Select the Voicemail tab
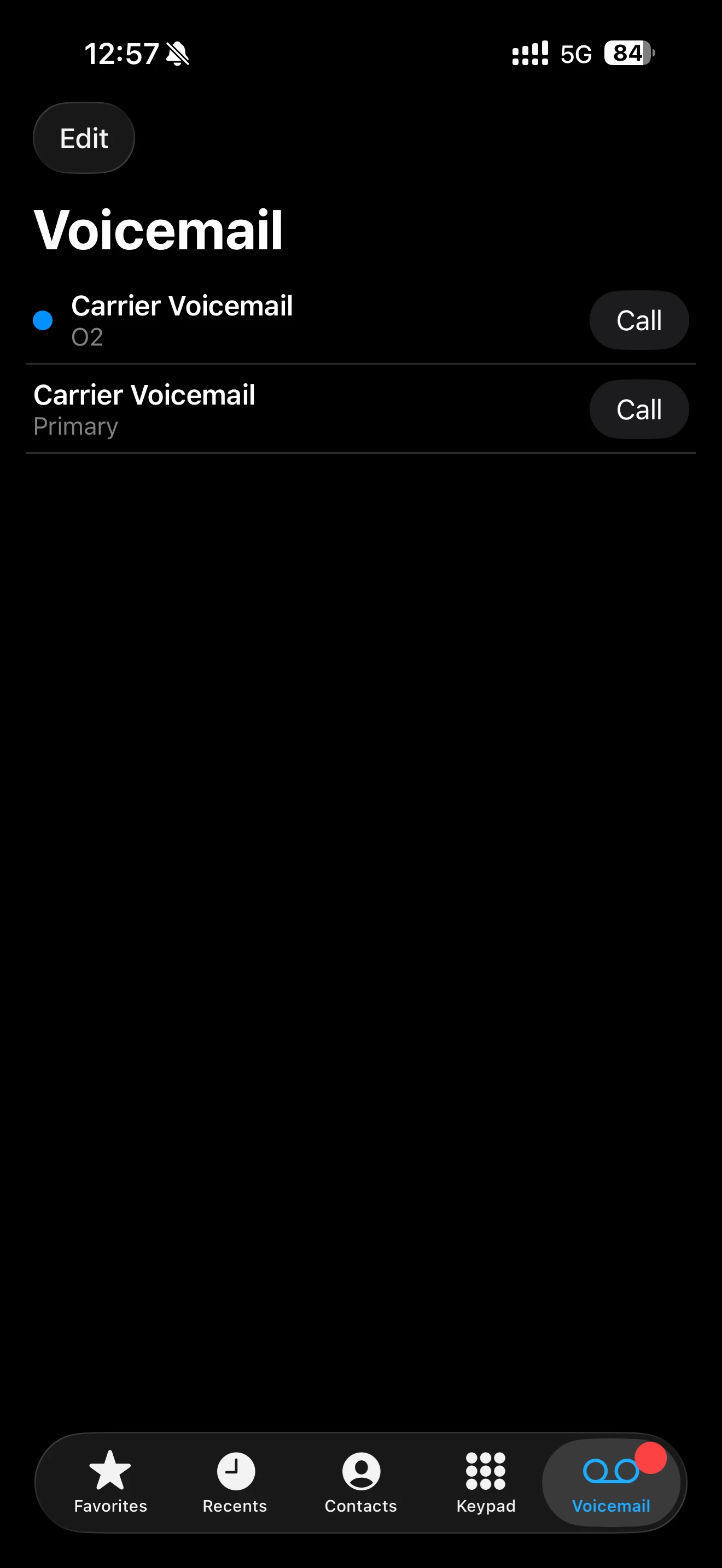Screen dimensions: 722x1568 tap(610, 1482)
